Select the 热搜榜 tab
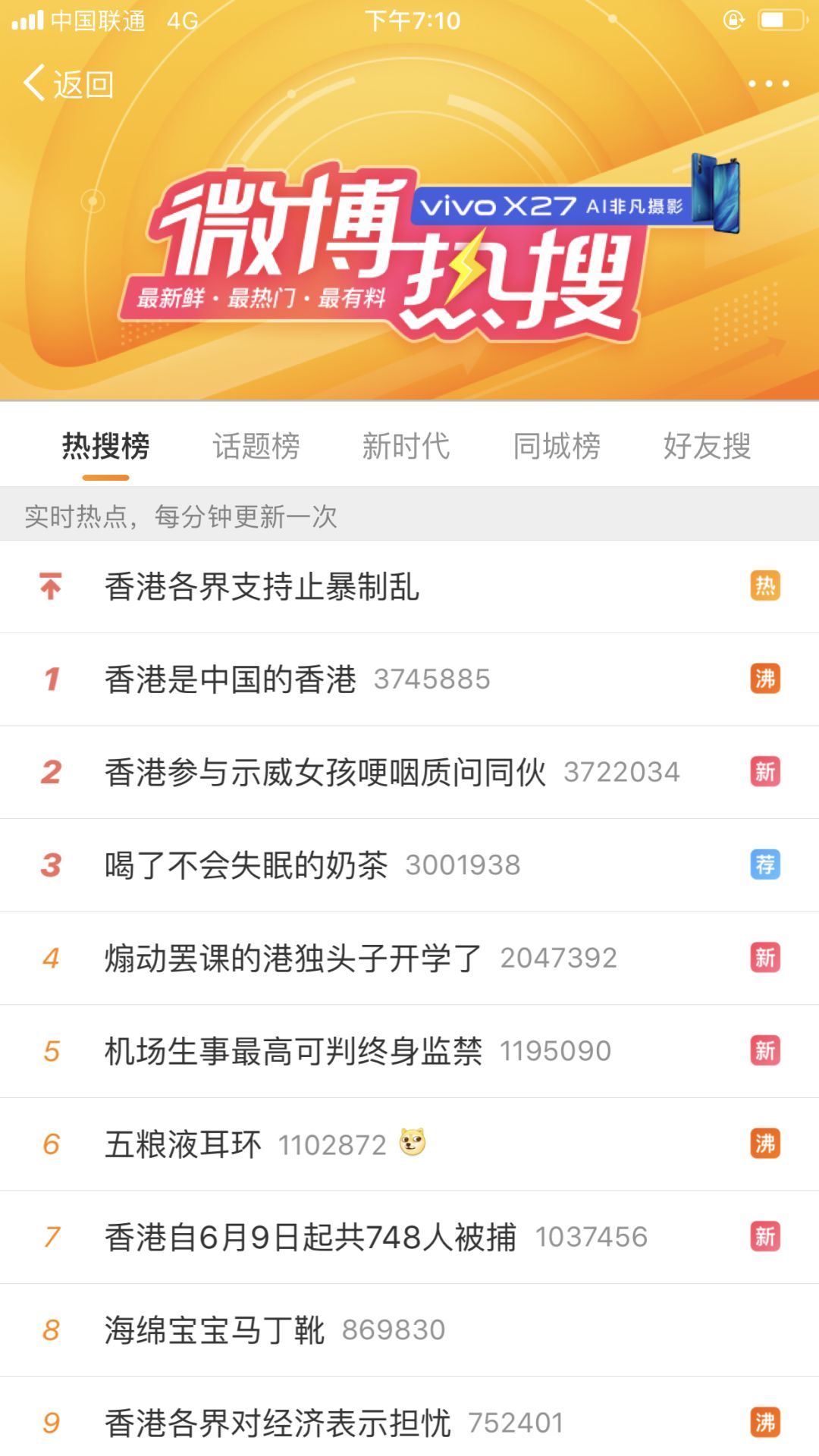The image size is (819, 1456). pyautogui.click(x=106, y=446)
